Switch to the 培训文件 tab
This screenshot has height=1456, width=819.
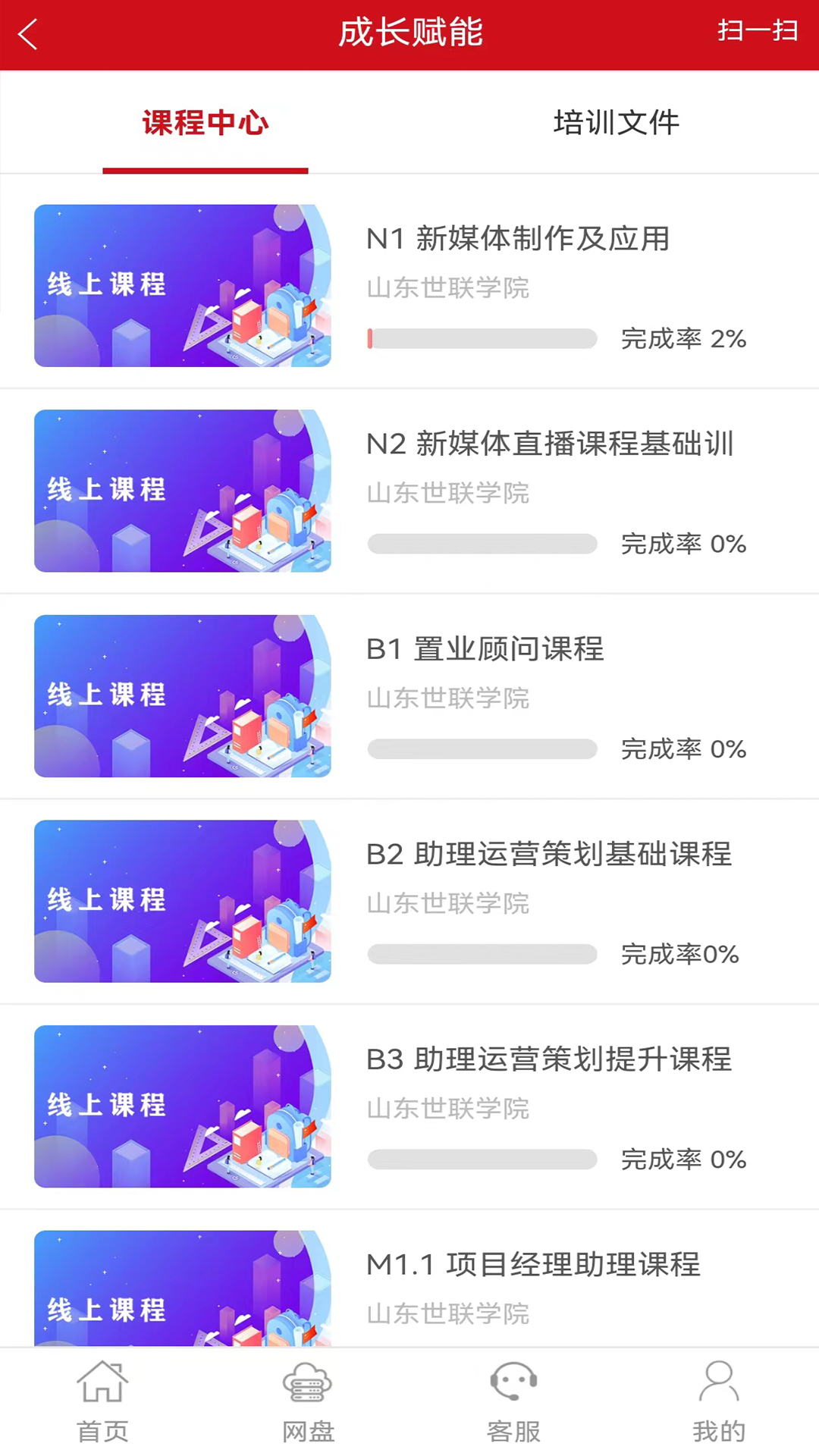[x=617, y=123]
